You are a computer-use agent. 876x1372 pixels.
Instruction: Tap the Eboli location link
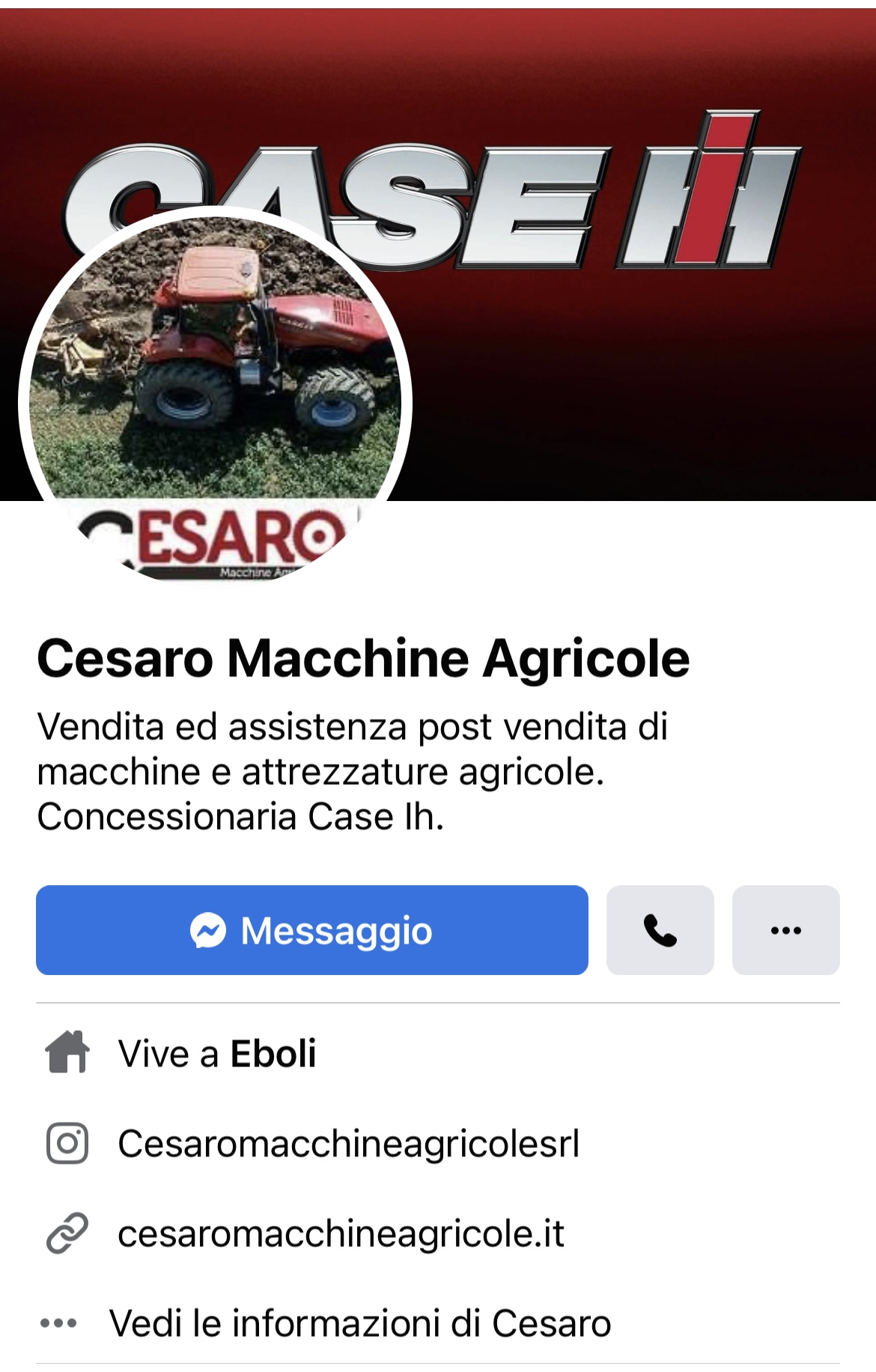point(273,1054)
